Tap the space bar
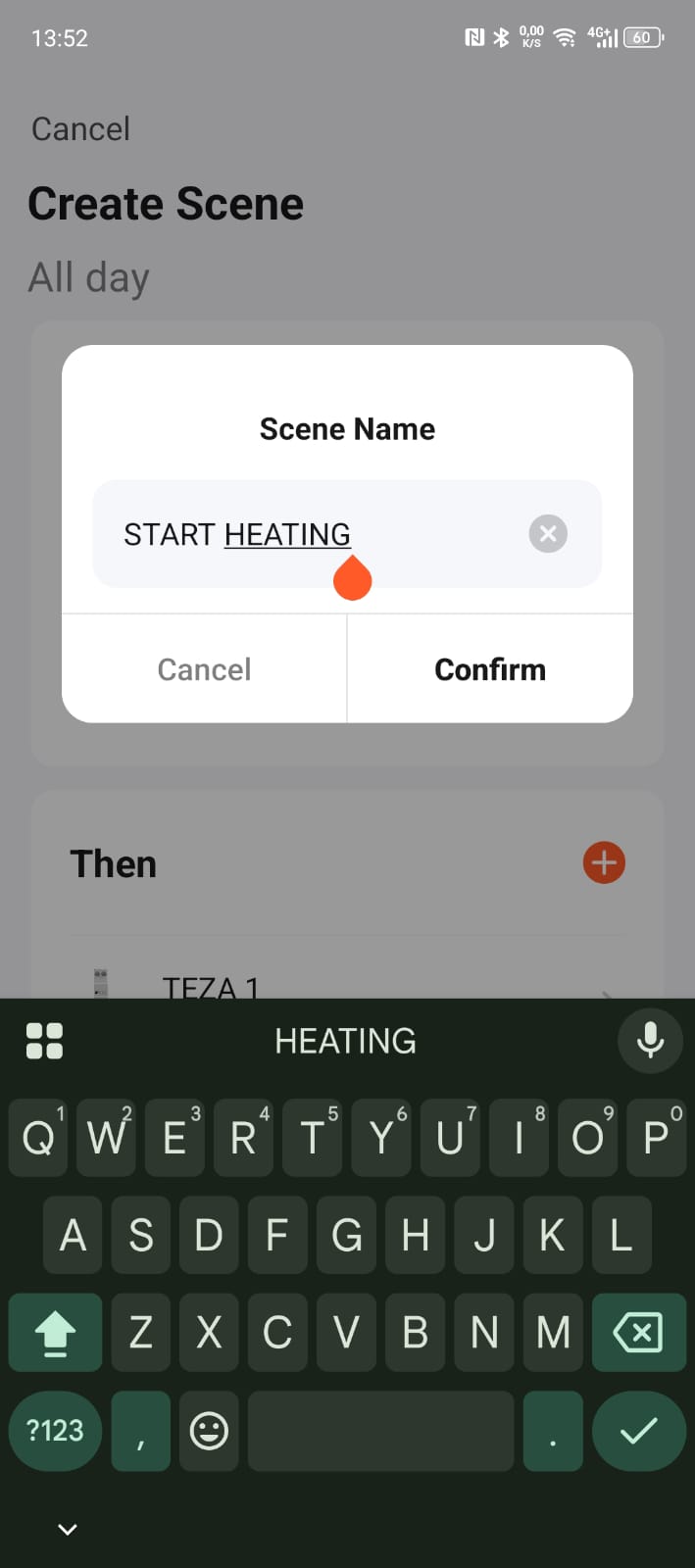This screenshot has width=695, height=1568. point(380,1431)
